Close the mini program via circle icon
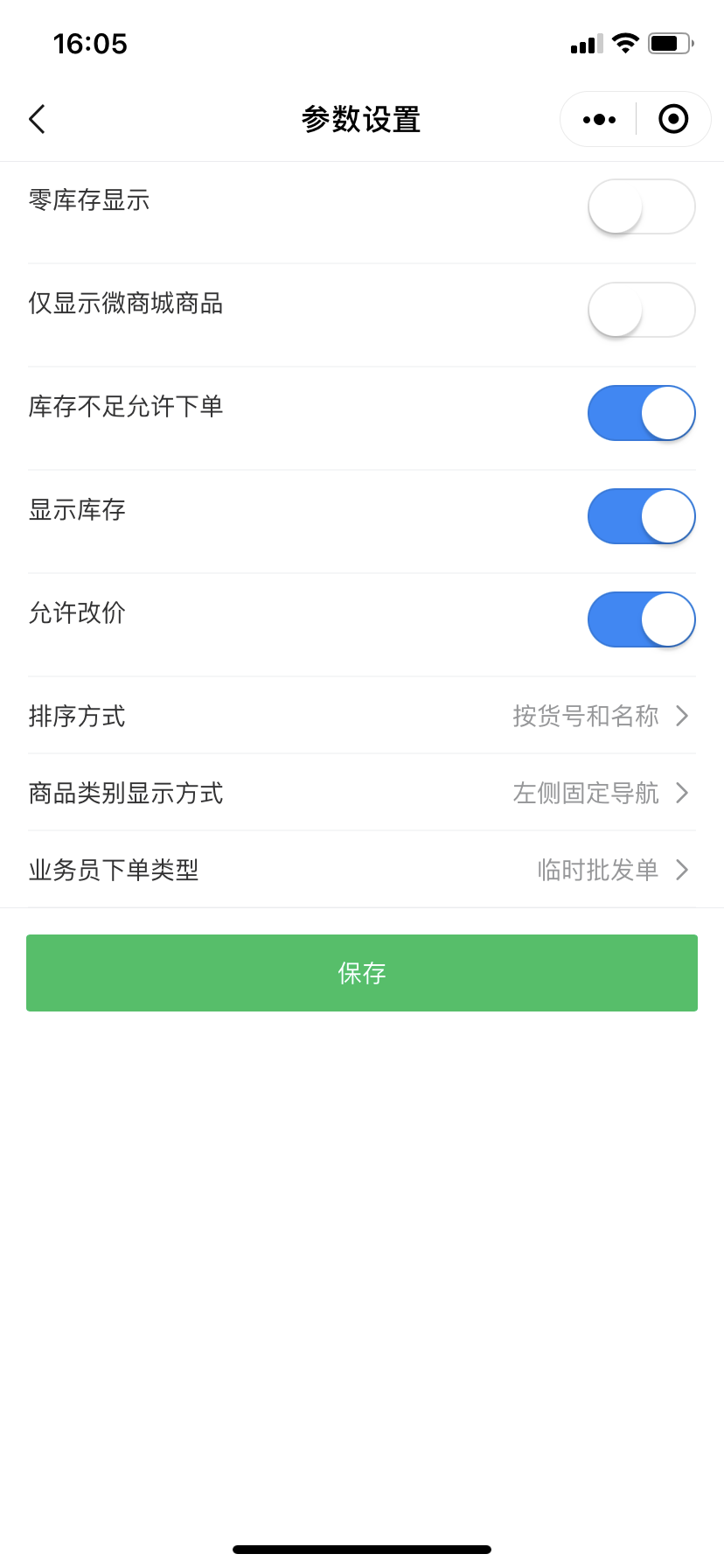 click(x=673, y=119)
